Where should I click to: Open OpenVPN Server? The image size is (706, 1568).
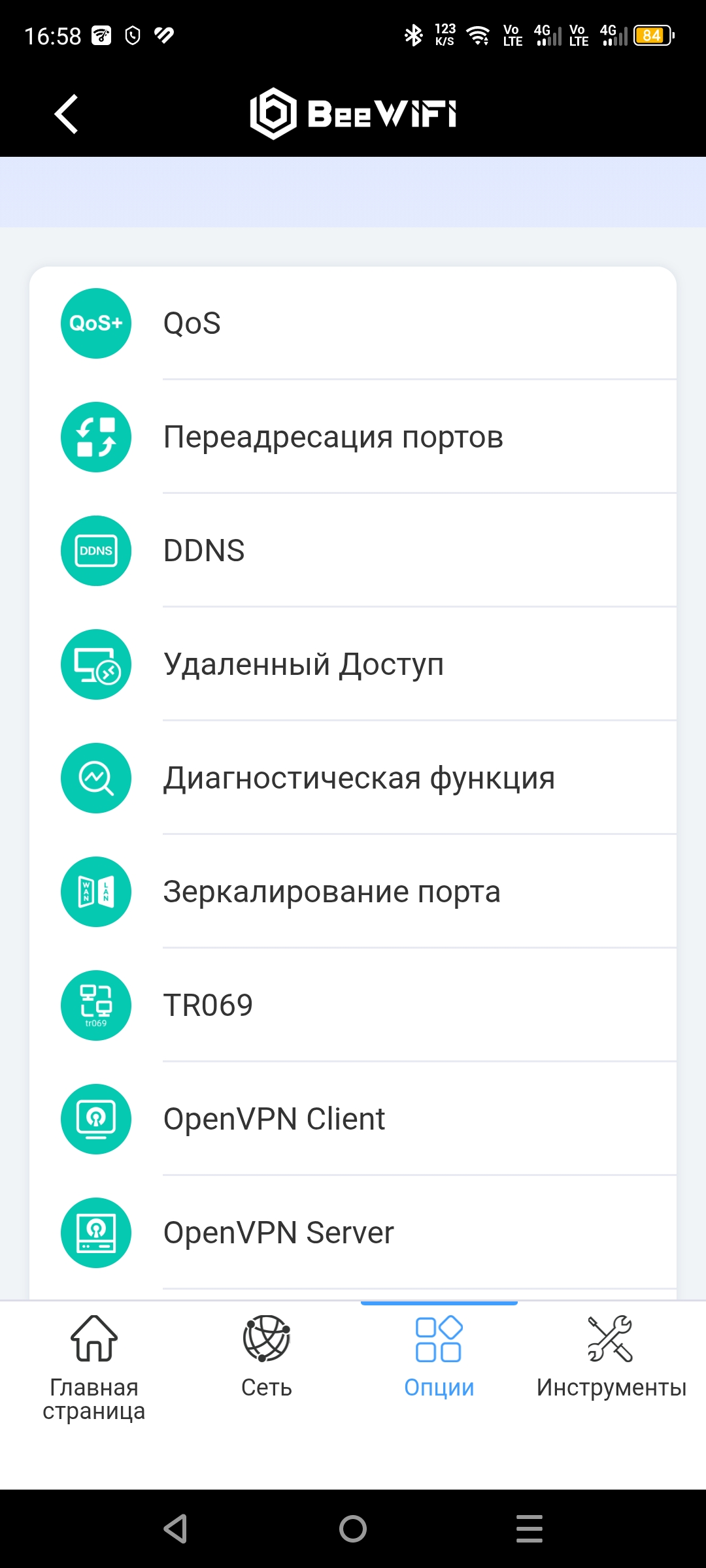tap(353, 1233)
